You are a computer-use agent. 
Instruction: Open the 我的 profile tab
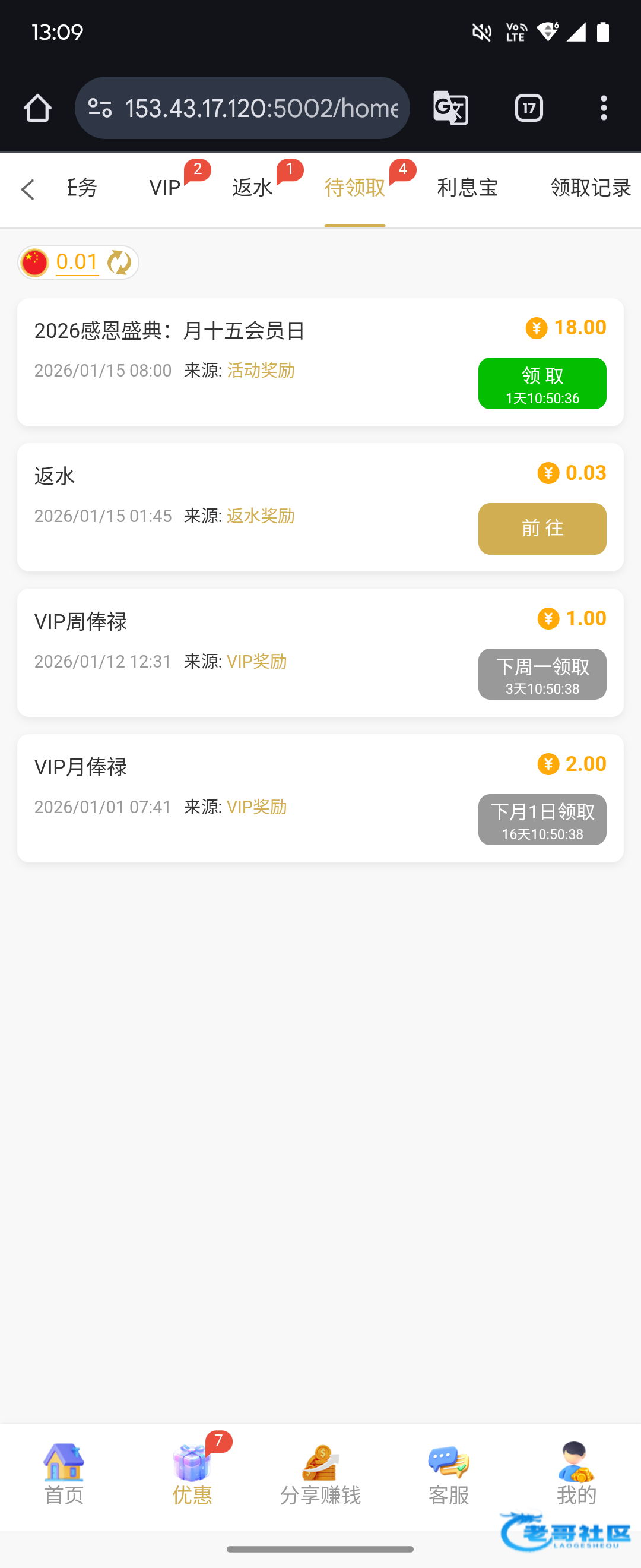coord(576,1473)
